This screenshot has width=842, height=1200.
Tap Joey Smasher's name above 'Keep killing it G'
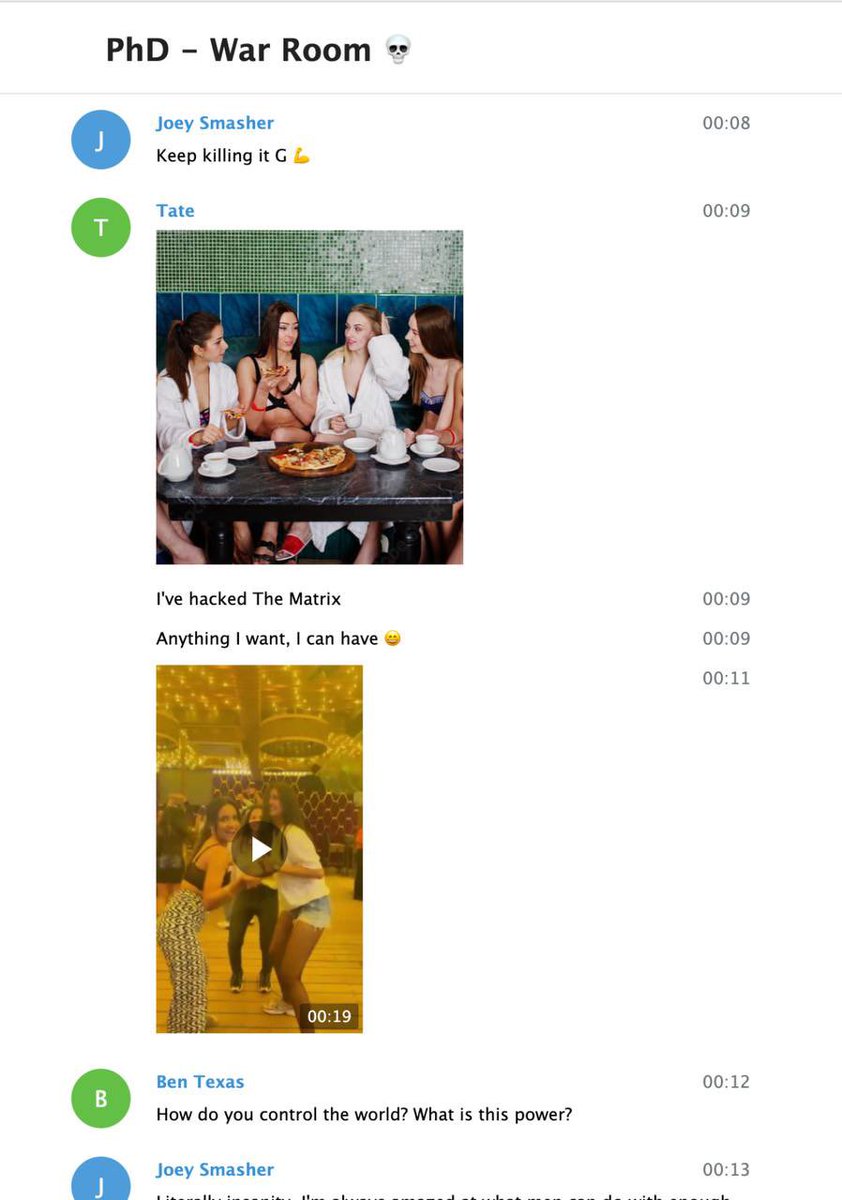(x=215, y=123)
